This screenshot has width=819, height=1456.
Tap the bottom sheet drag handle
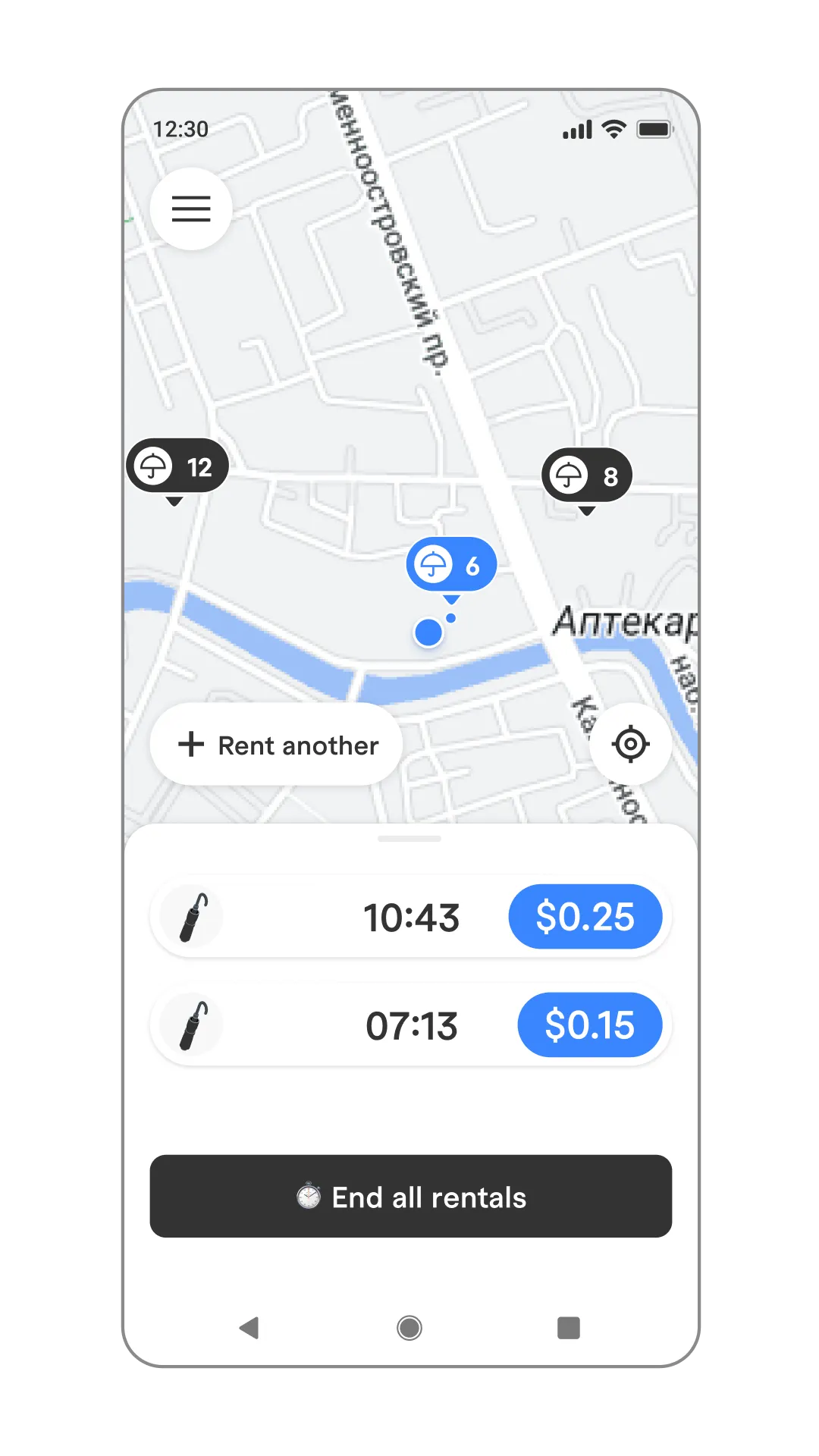(409, 839)
